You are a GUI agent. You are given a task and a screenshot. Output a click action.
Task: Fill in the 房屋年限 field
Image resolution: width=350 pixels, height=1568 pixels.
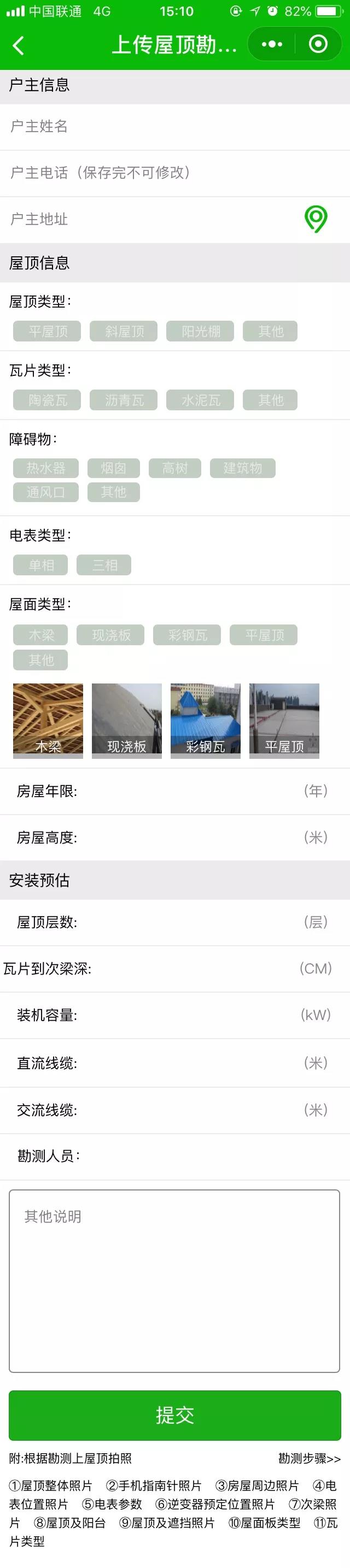(x=189, y=791)
